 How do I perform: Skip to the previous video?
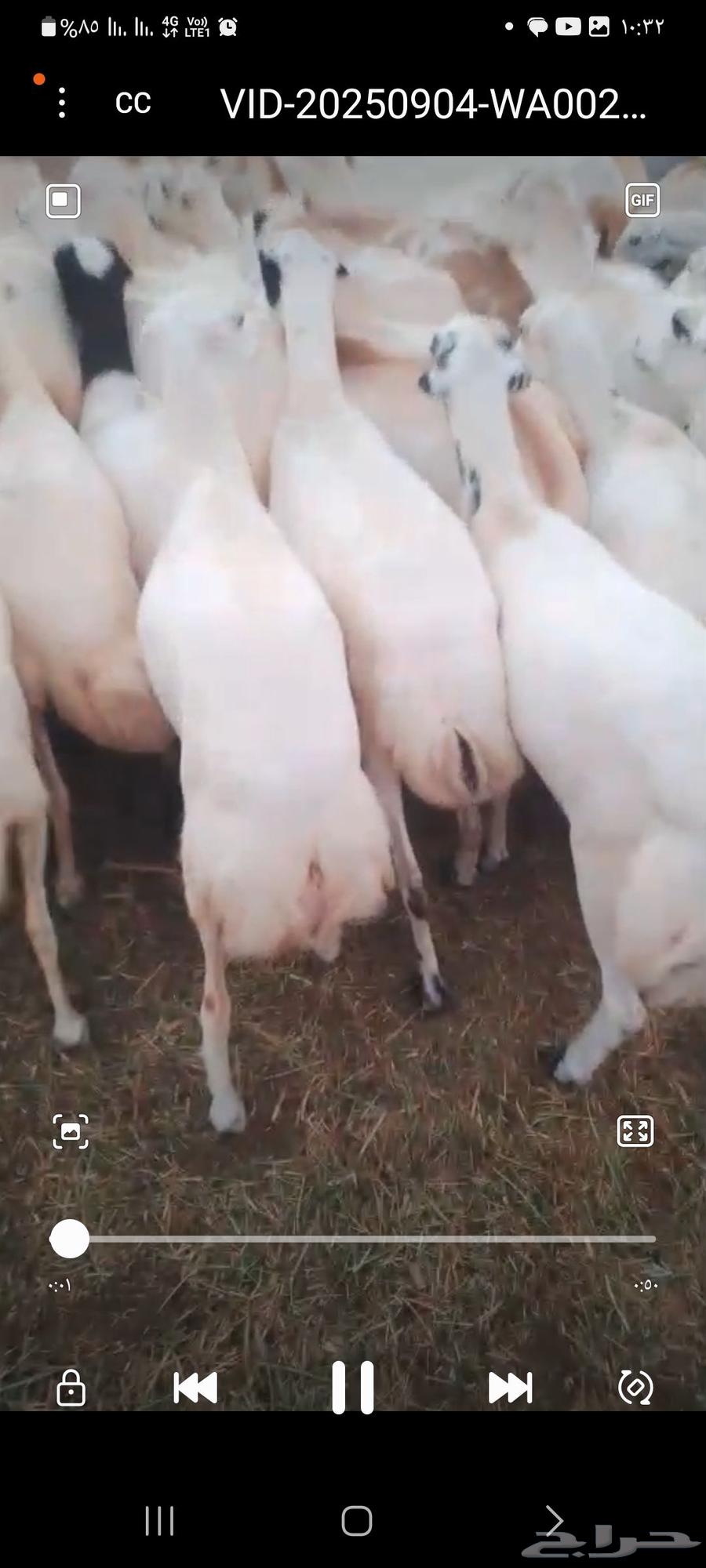(x=195, y=1388)
